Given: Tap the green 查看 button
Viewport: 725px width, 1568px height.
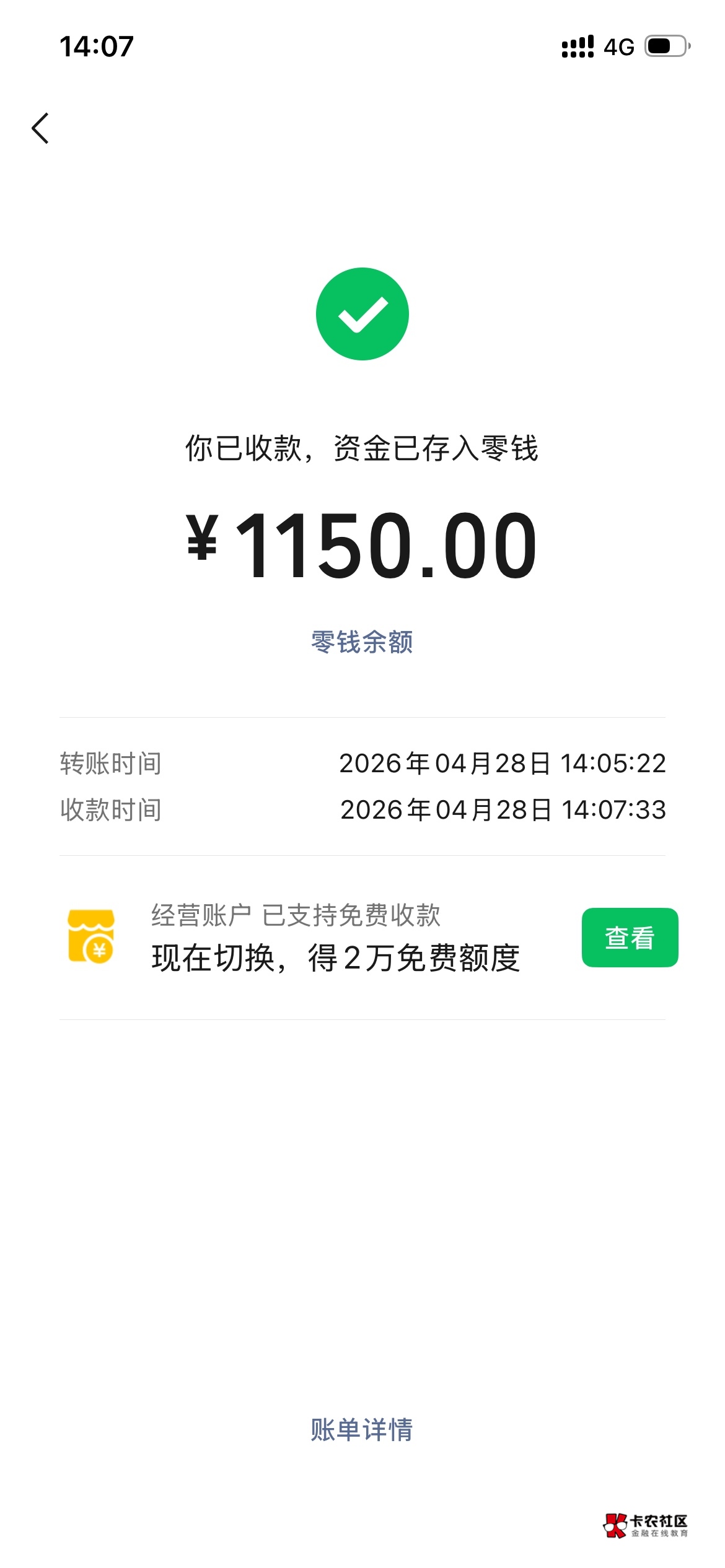Looking at the screenshot, I should (x=629, y=938).
